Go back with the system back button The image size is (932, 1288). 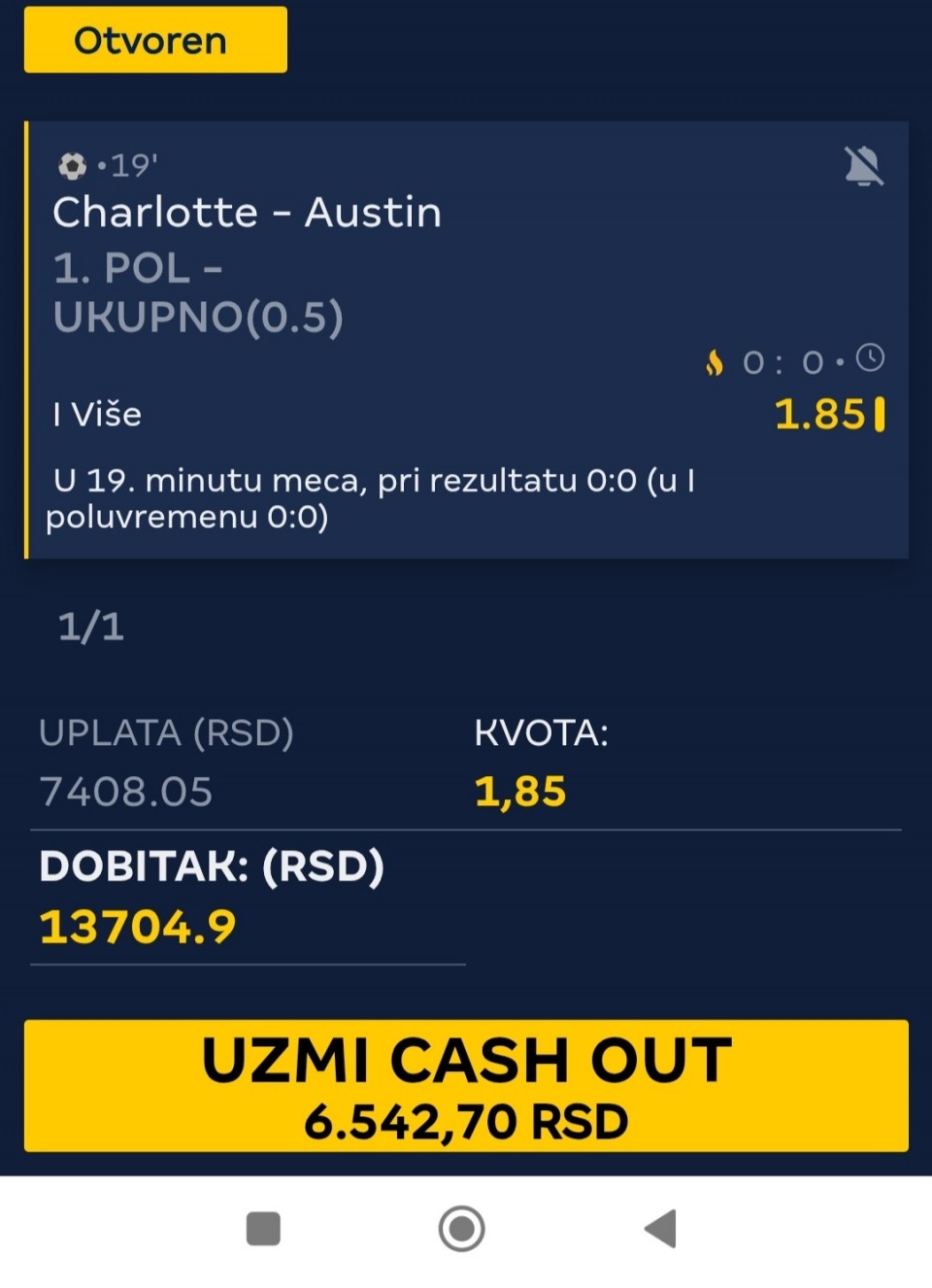tap(661, 1229)
